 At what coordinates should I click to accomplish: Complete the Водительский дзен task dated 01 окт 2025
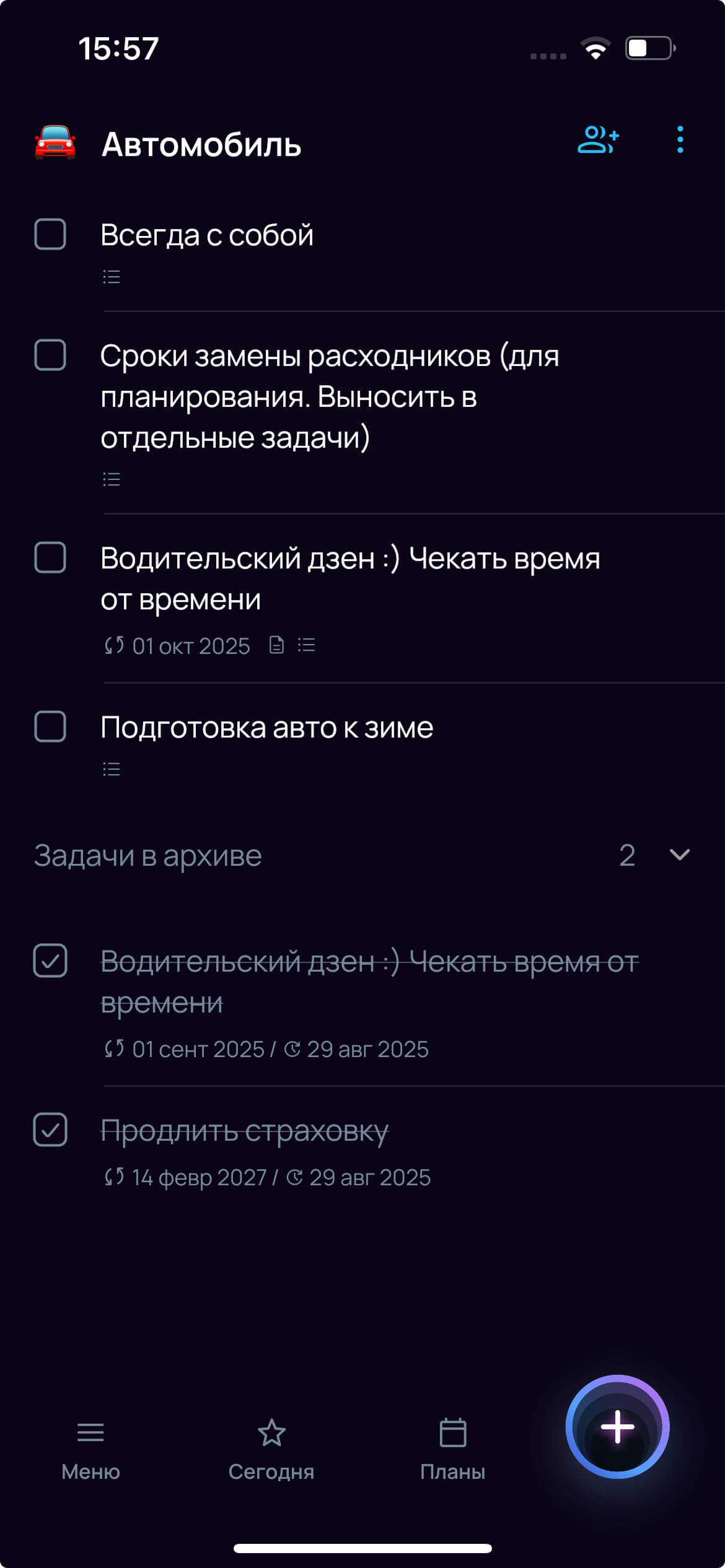pyautogui.click(x=50, y=557)
